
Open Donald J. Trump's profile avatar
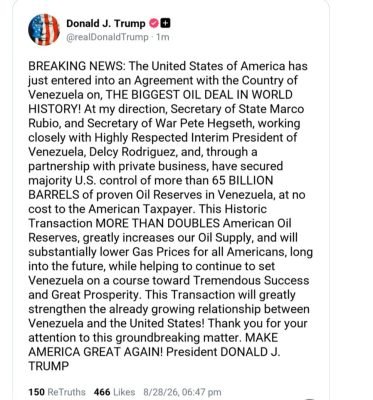pyautogui.click(x=44, y=30)
